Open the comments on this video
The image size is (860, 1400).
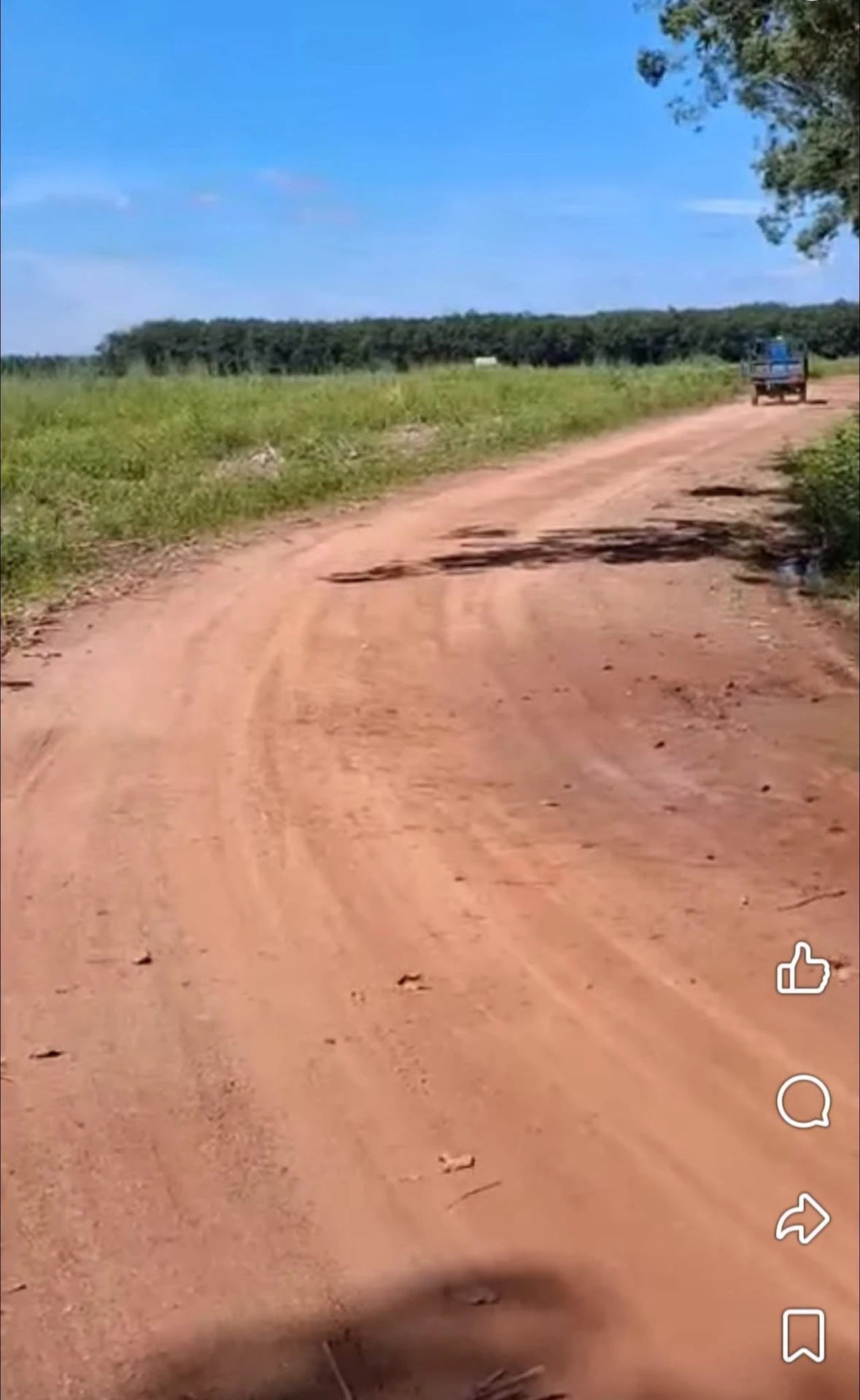click(x=803, y=1100)
